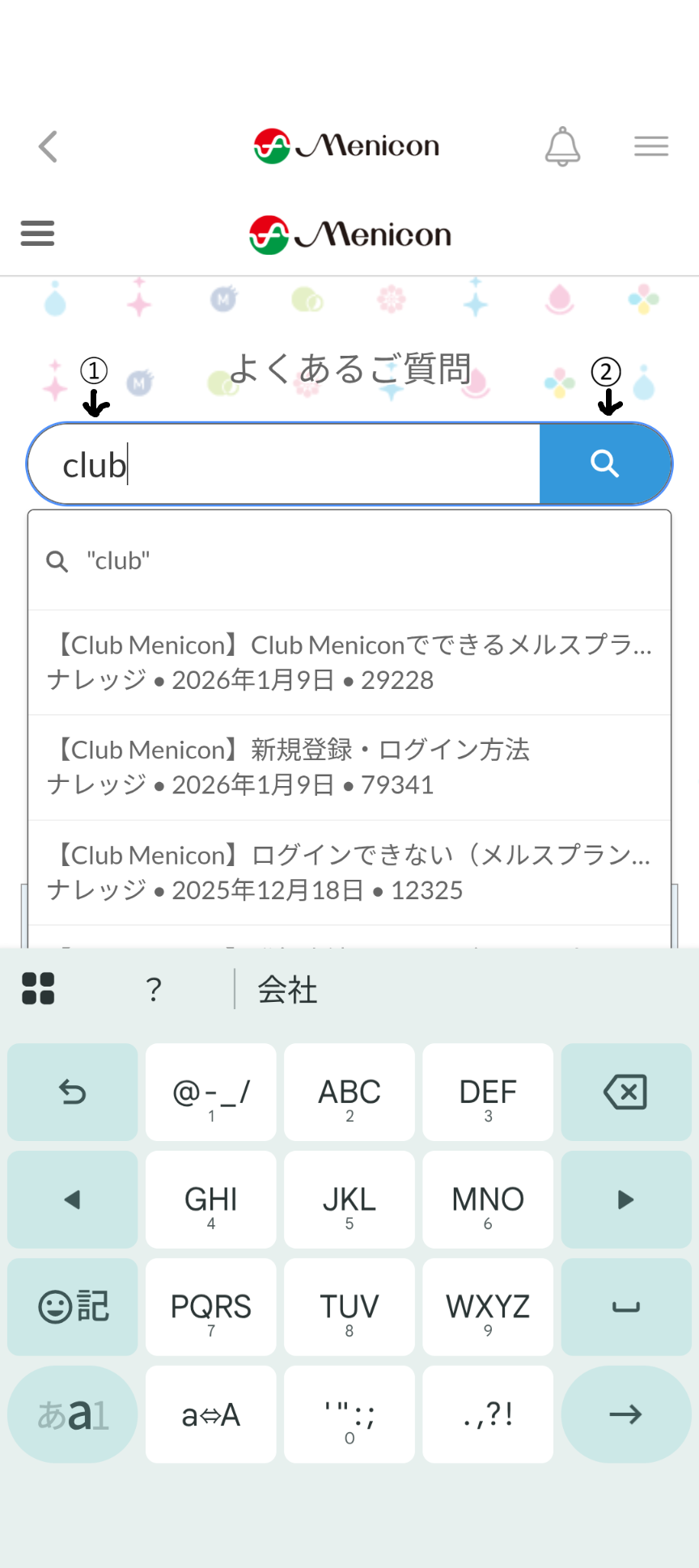This screenshot has width=699, height=1568.
Task: Toggle letter case with the a⇔A key
Action: pyautogui.click(x=211, y=1415)
